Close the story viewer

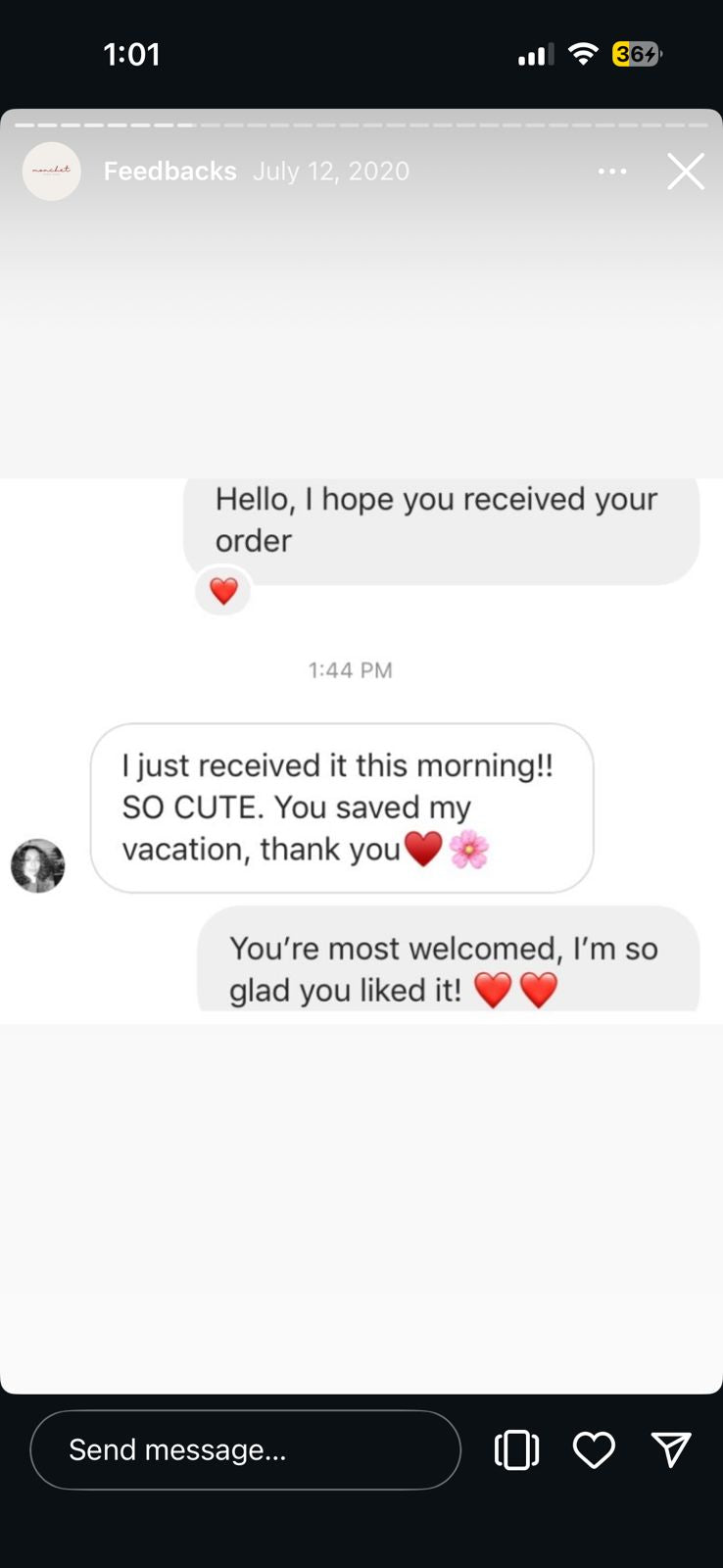(686, 171)
